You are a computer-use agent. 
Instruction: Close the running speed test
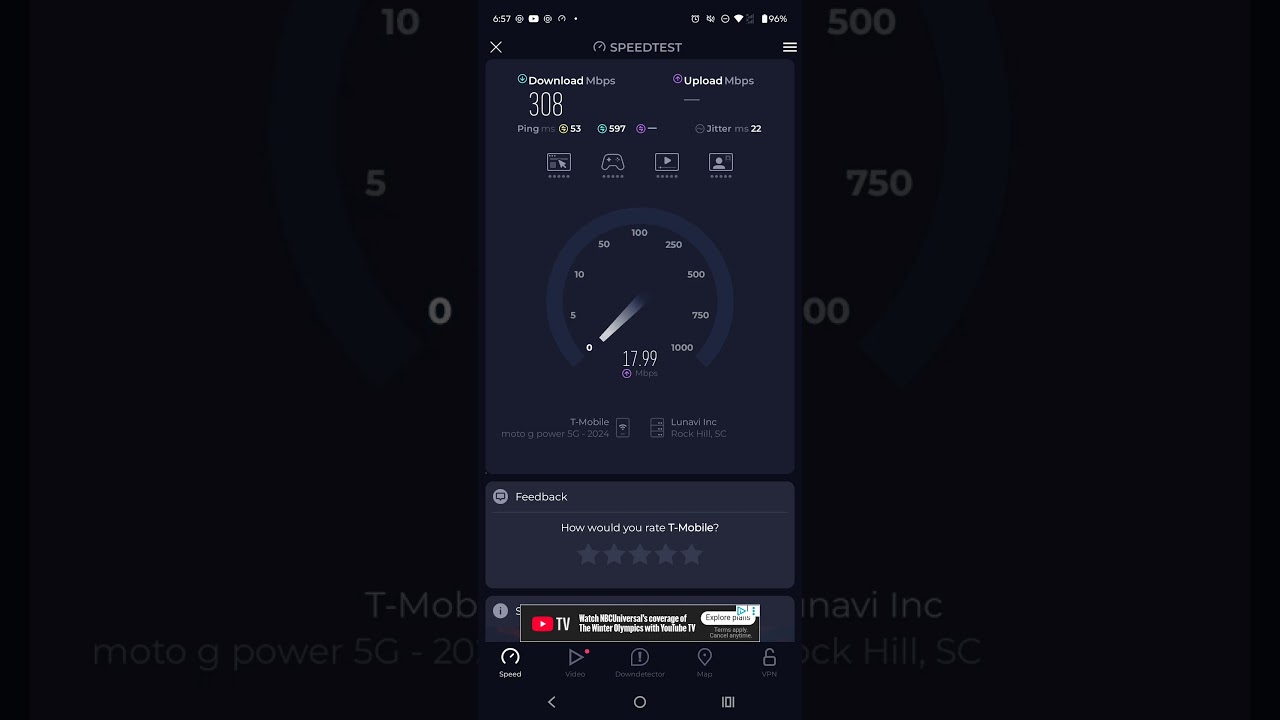[496, 47]
